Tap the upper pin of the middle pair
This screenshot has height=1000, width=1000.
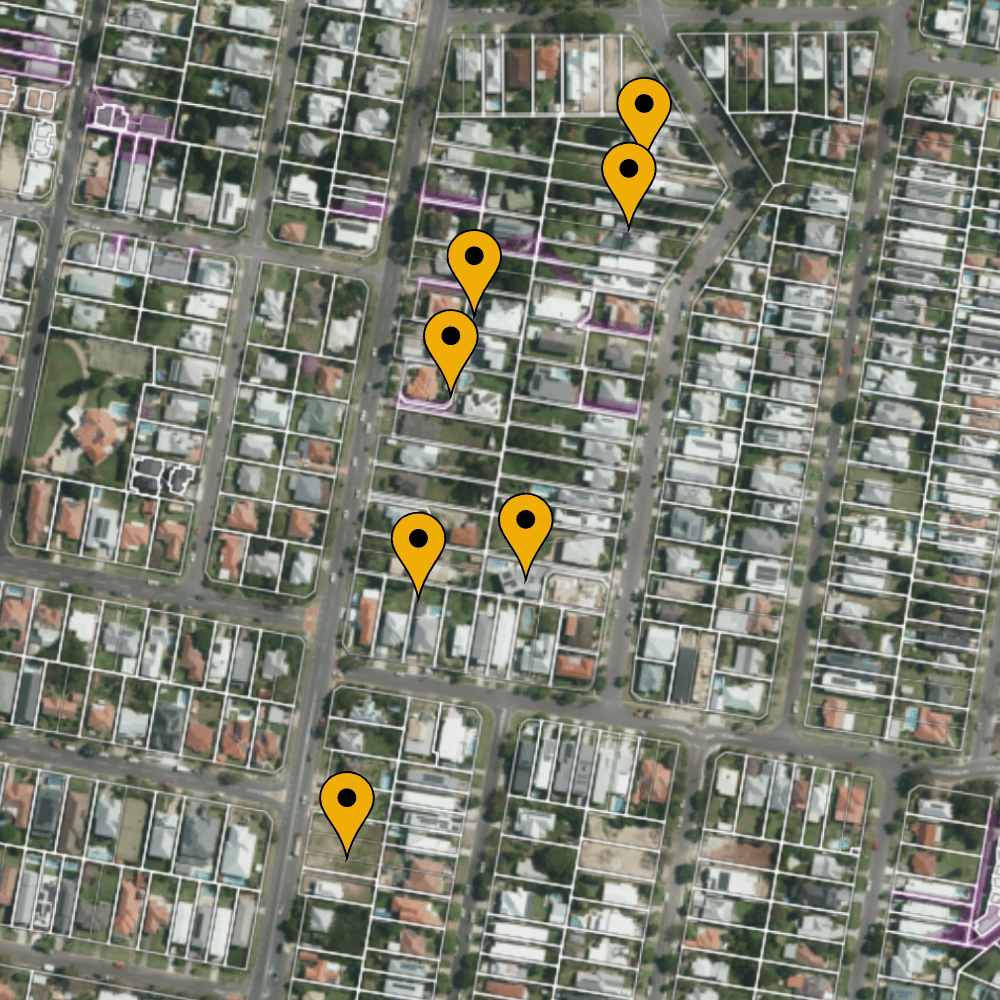tap(474, 257)
